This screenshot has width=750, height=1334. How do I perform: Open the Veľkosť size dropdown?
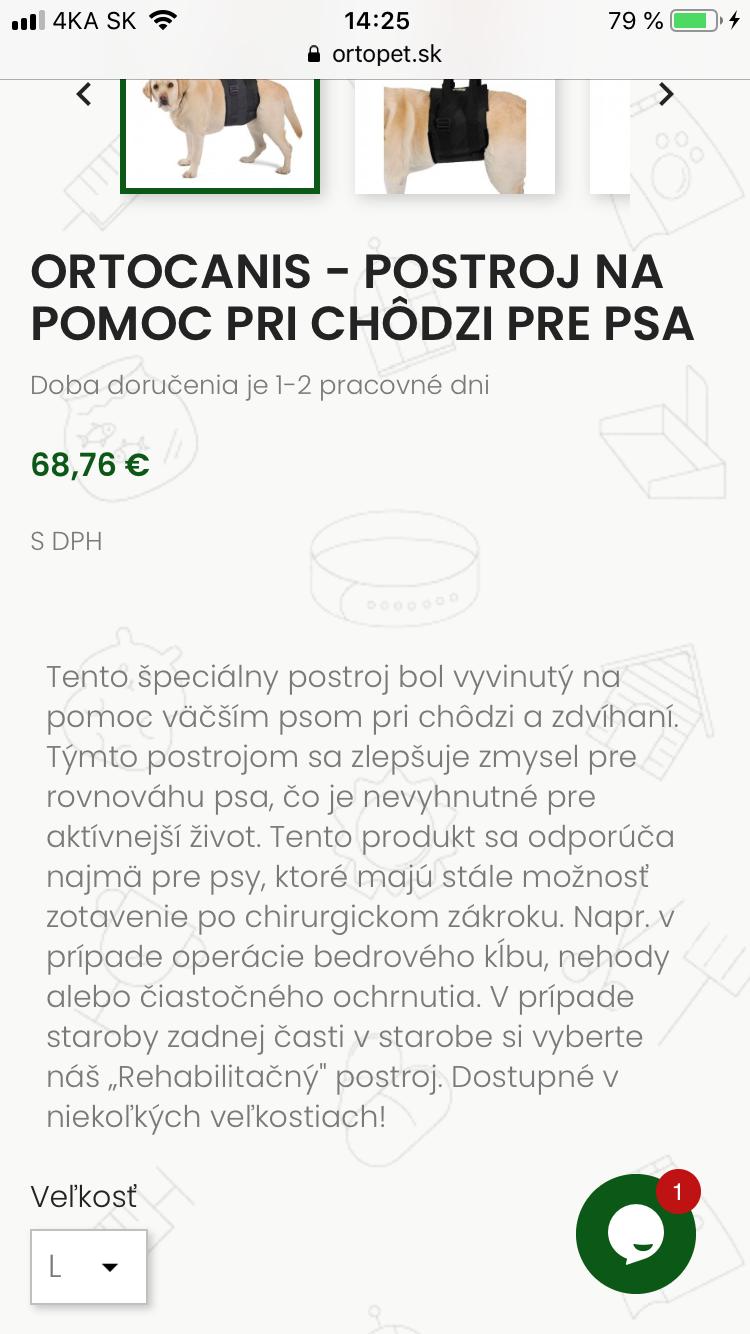[89, 1267]
